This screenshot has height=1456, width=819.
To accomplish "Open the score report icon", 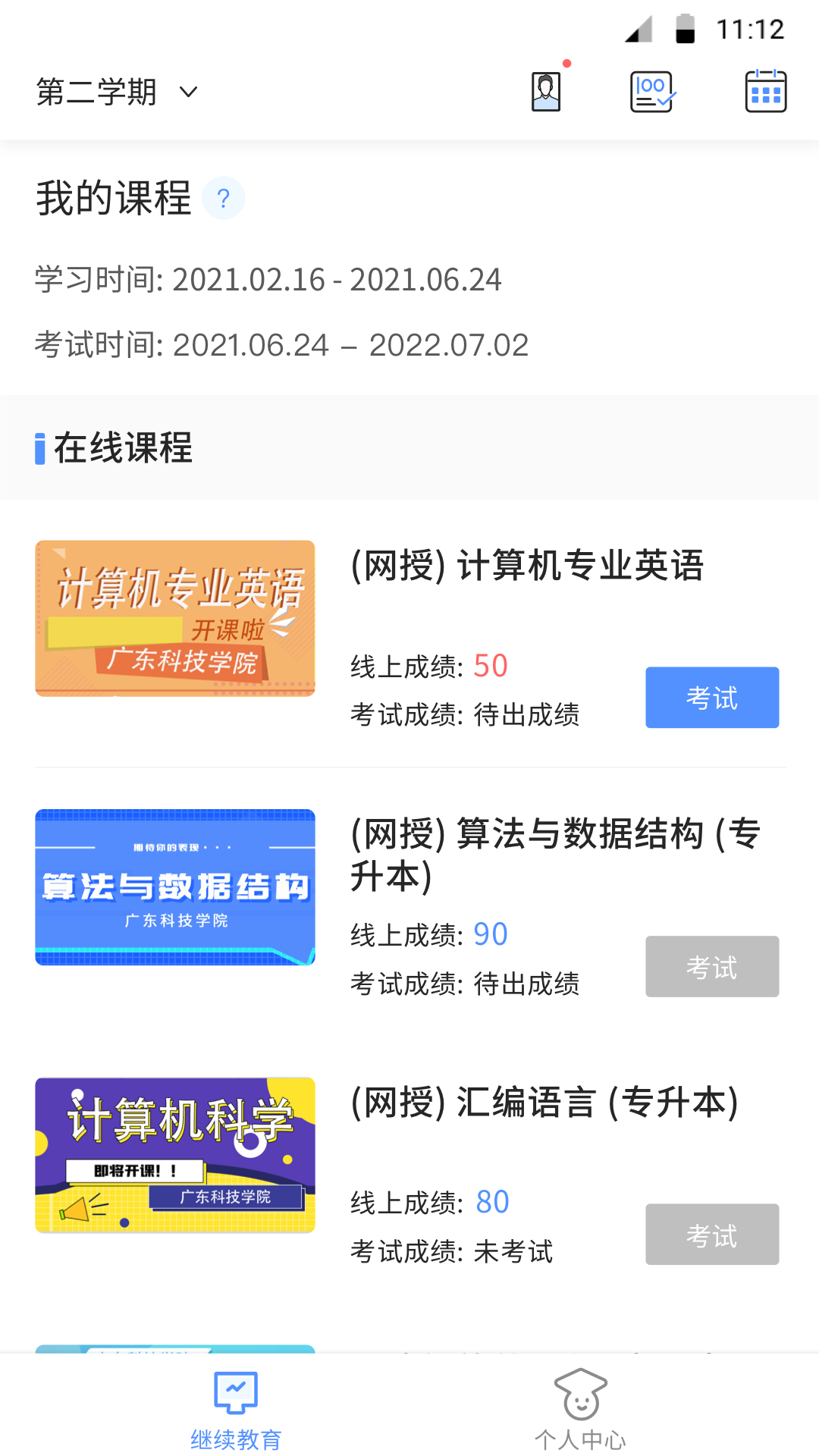I will (x=652, y=92).
